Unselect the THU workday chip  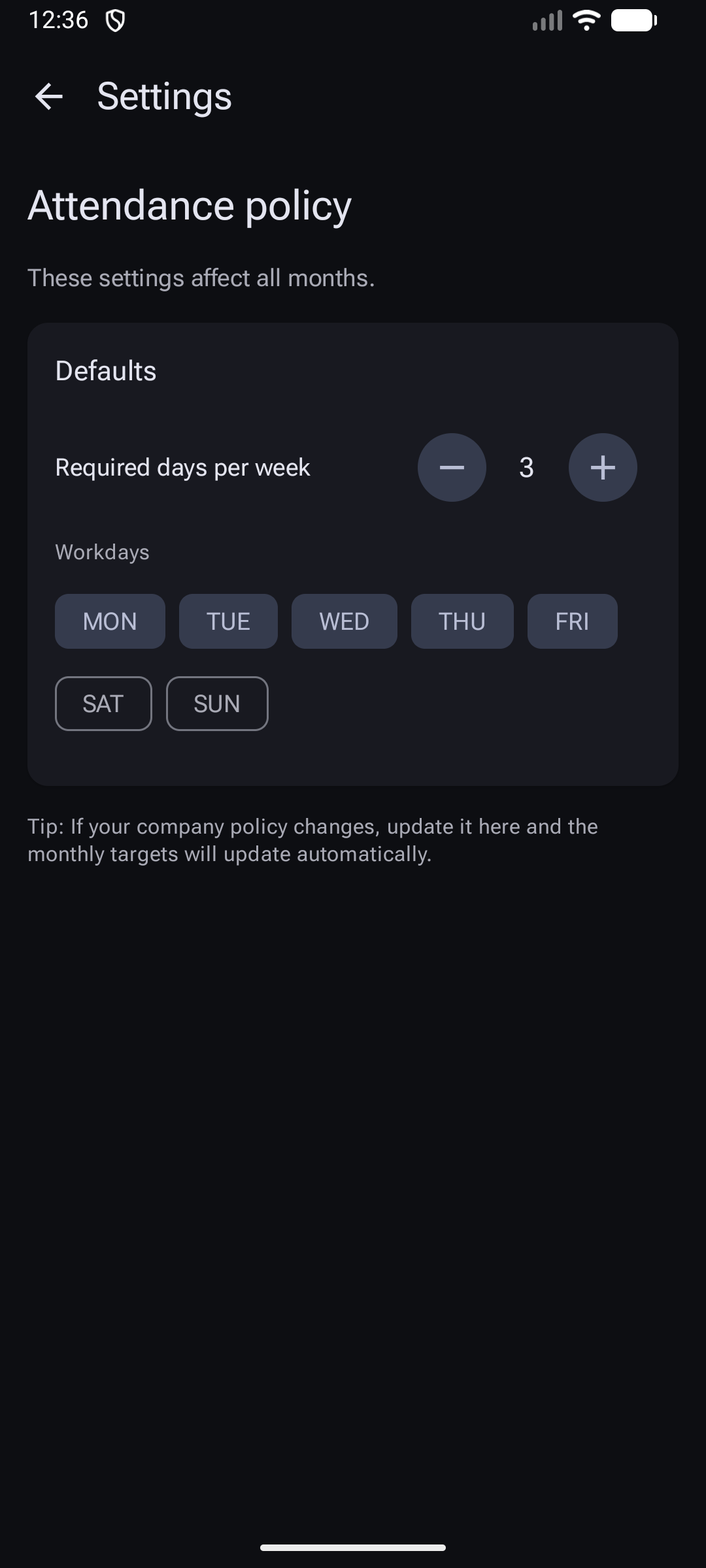tap(462, 621)
